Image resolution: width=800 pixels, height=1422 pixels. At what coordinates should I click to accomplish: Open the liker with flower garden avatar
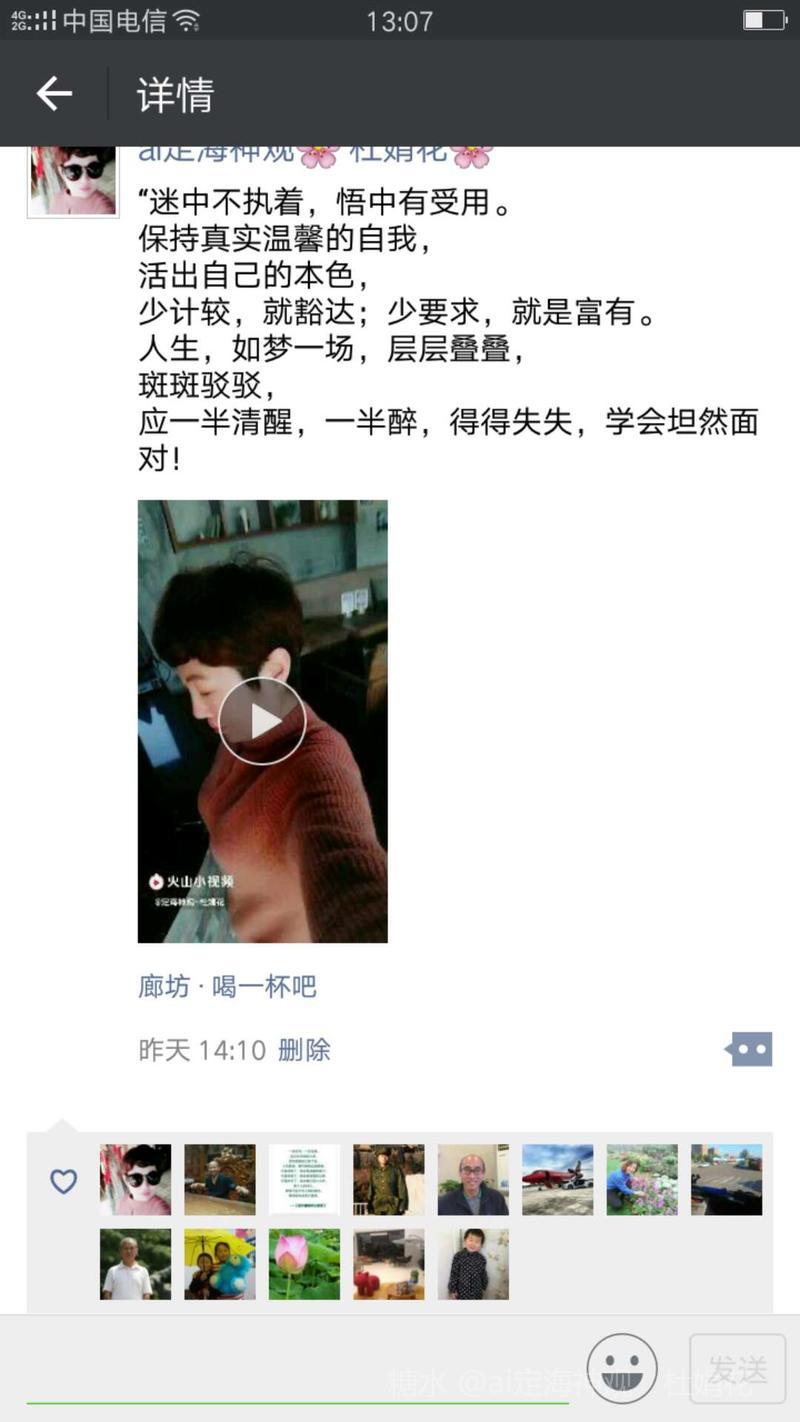[x=642, y=1180]
